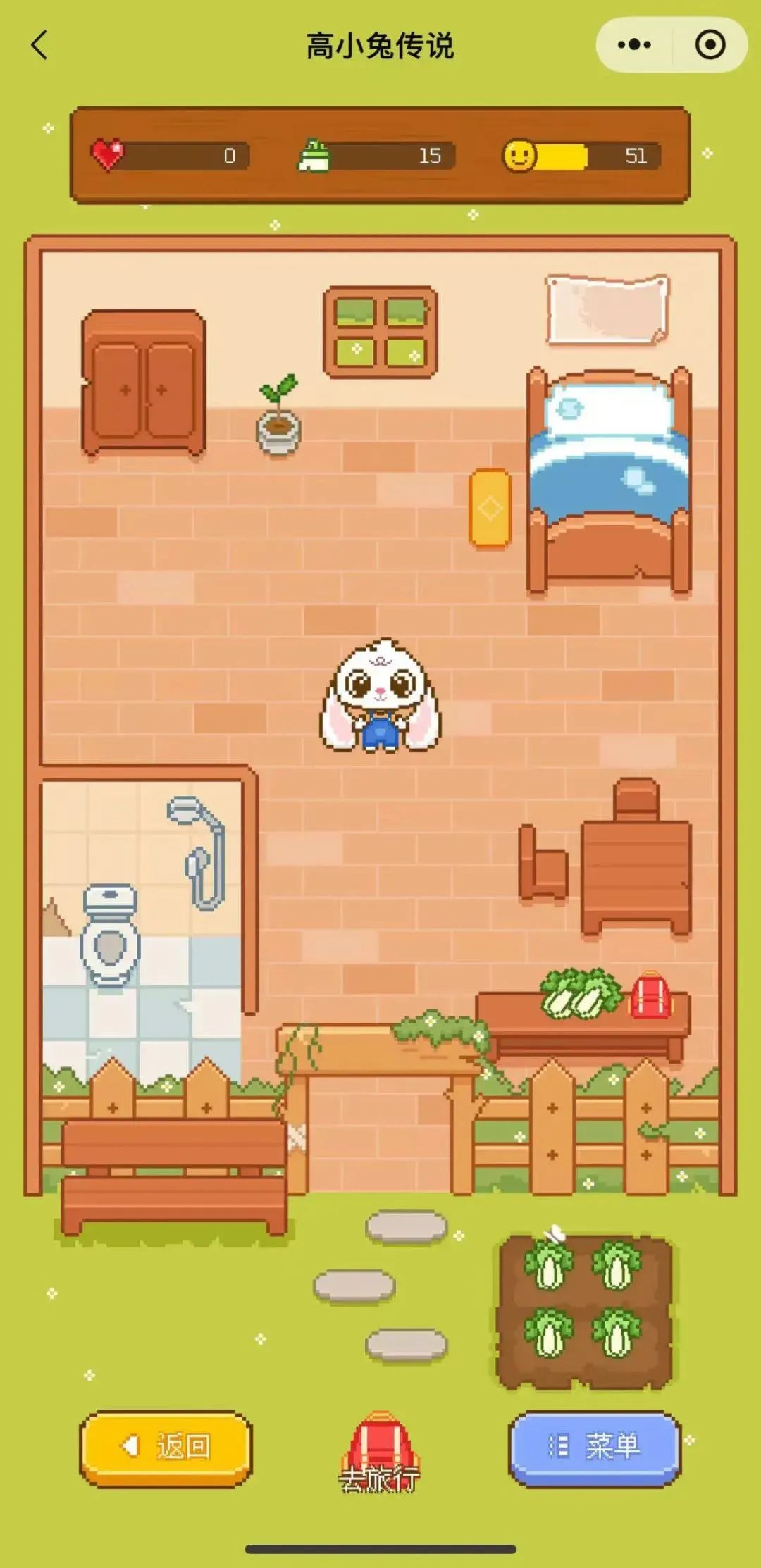
Task: Go back using the top-left arrow
Action: tap(39, 46)
